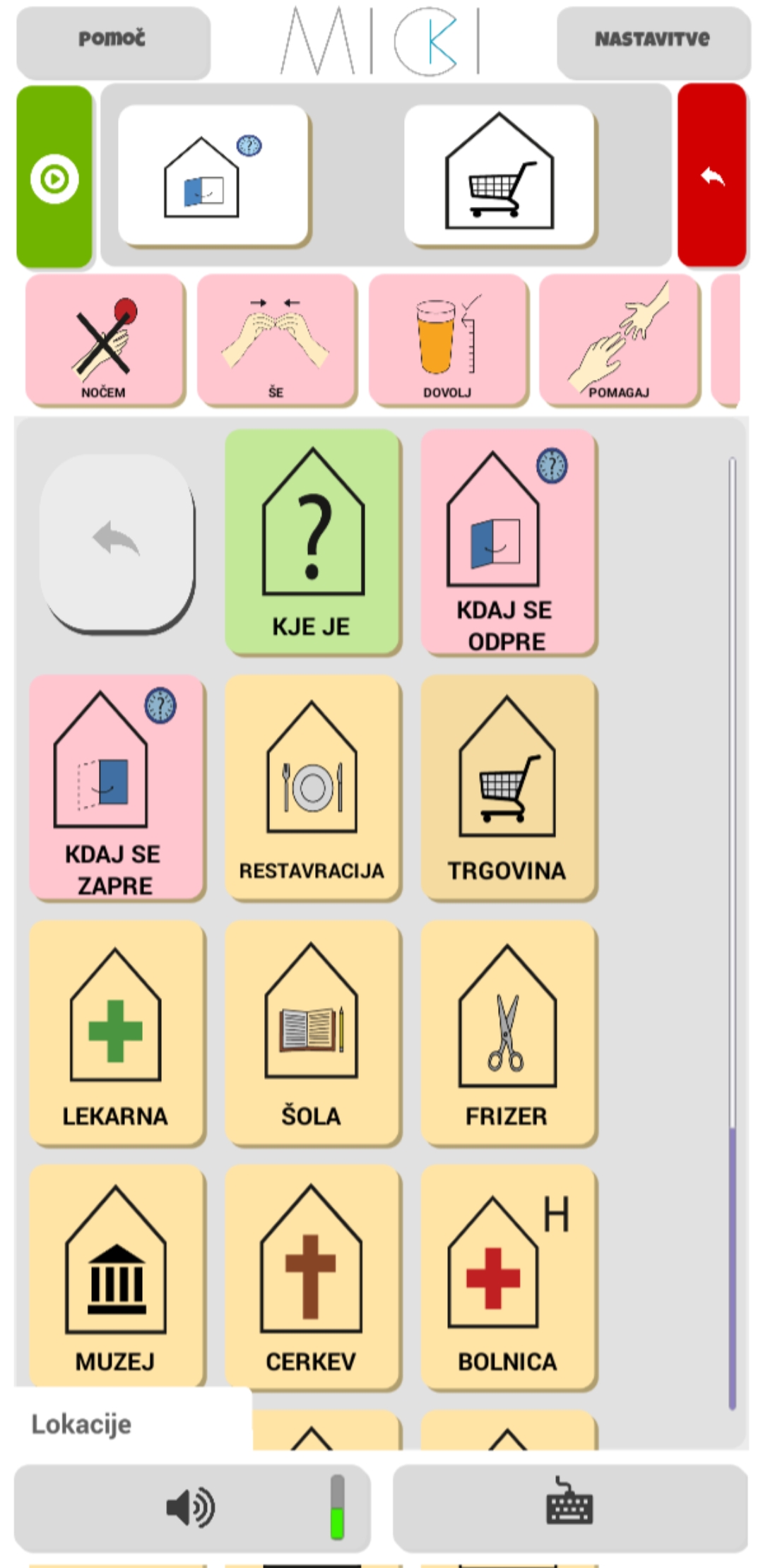Choose the FRIZER tile
763x1568 pixels.
point(508,1032)
